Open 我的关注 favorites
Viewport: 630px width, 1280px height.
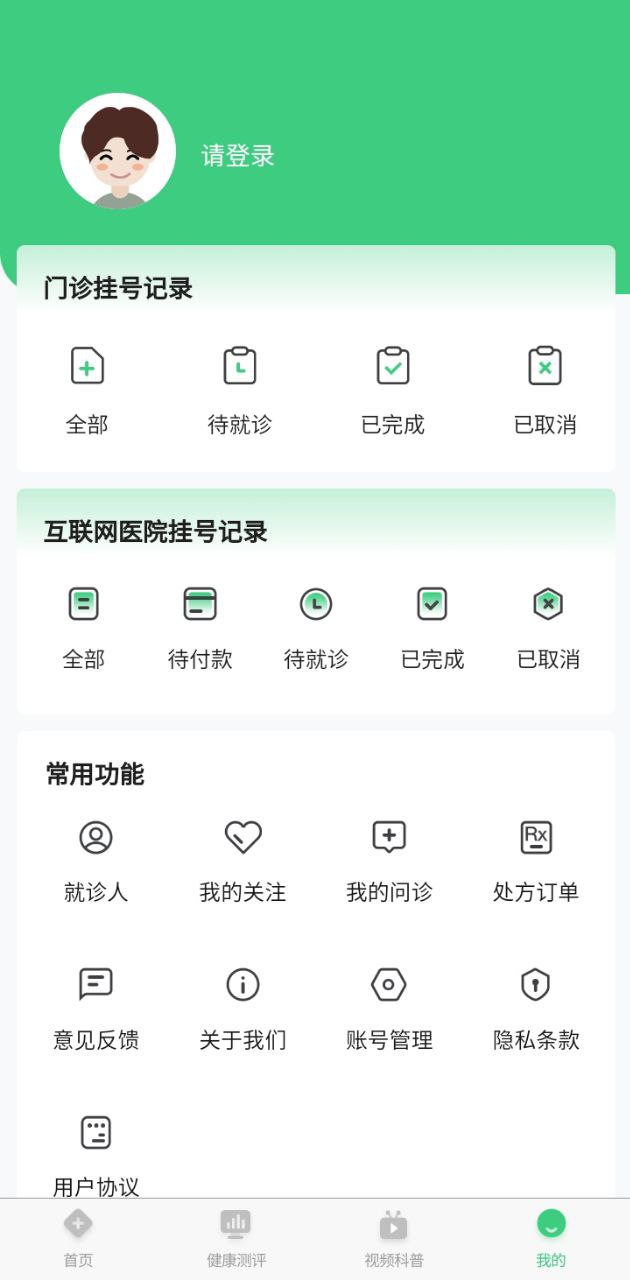(x=243, y=860)
